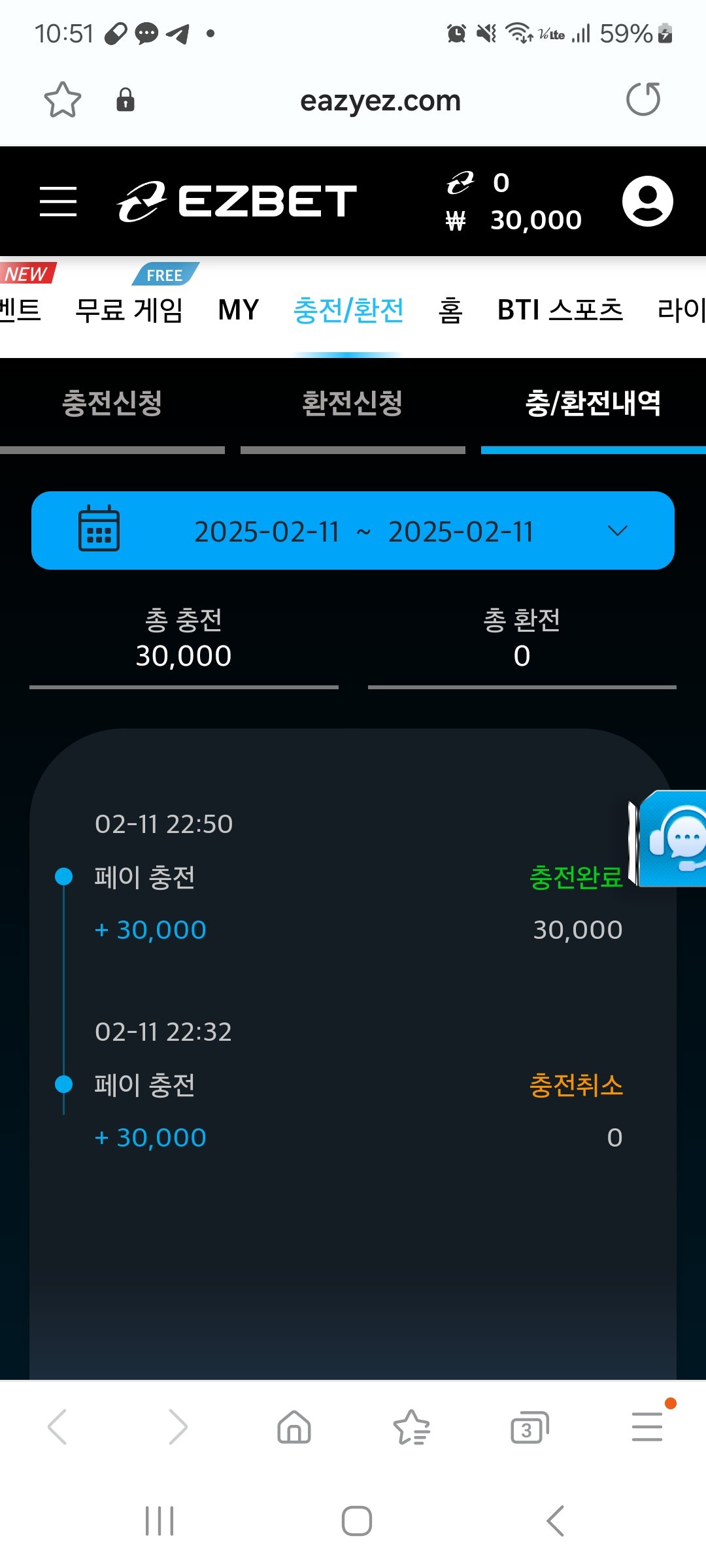706x1568 pixels.
Task: Open the hamburger menu next to EZBET
Action: tap(58, 201)
